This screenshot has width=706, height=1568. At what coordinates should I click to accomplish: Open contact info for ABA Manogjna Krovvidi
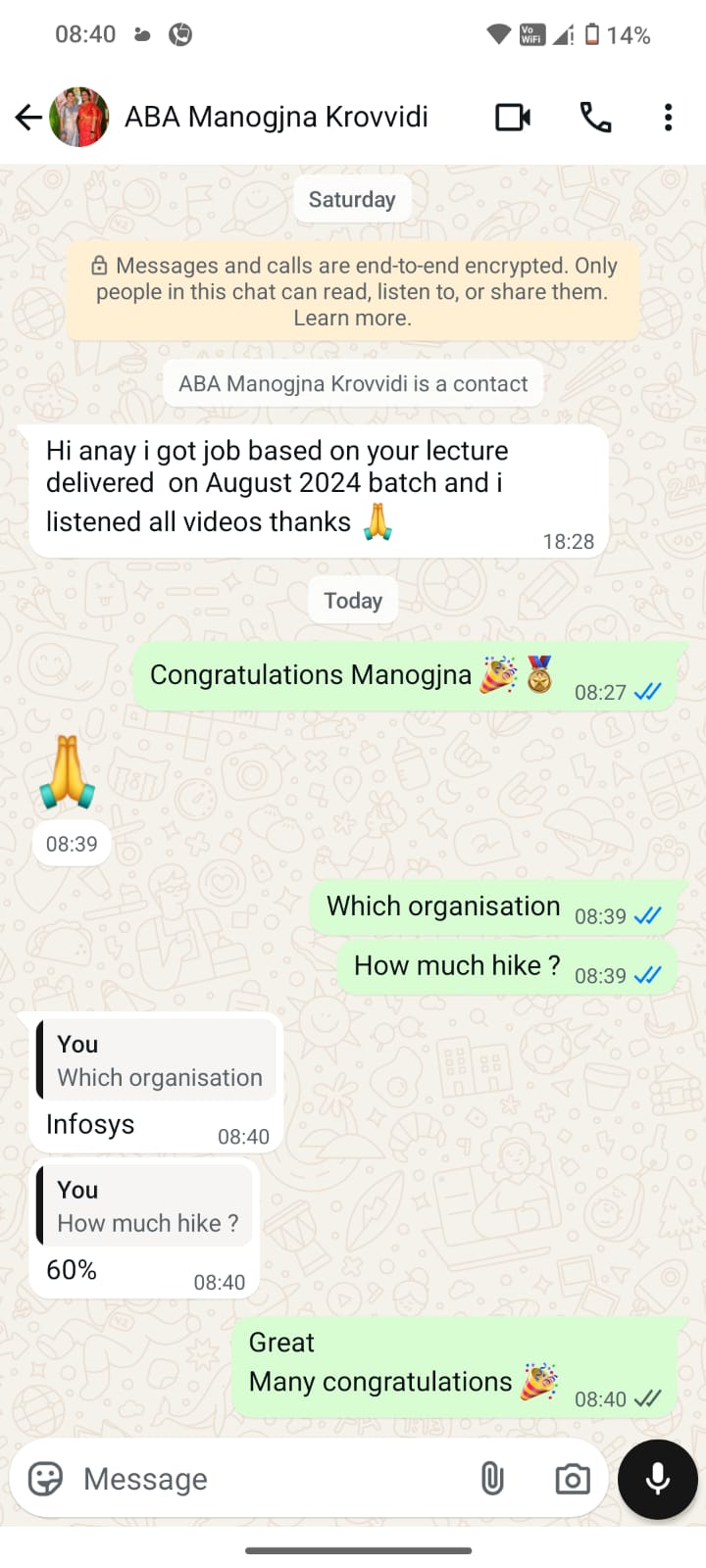pos(276,118)
